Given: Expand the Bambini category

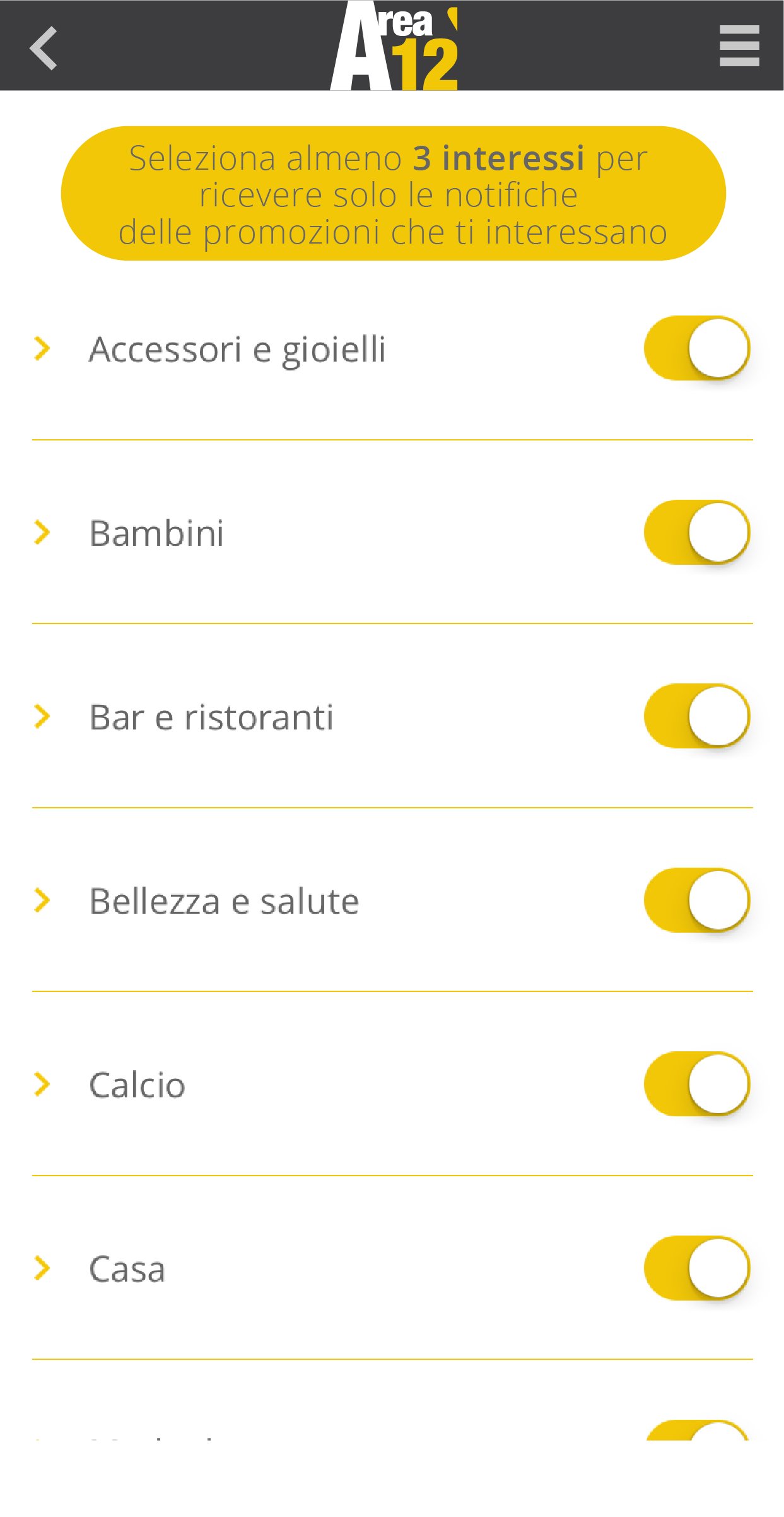Looking at the screenshot, I should 42,533.
